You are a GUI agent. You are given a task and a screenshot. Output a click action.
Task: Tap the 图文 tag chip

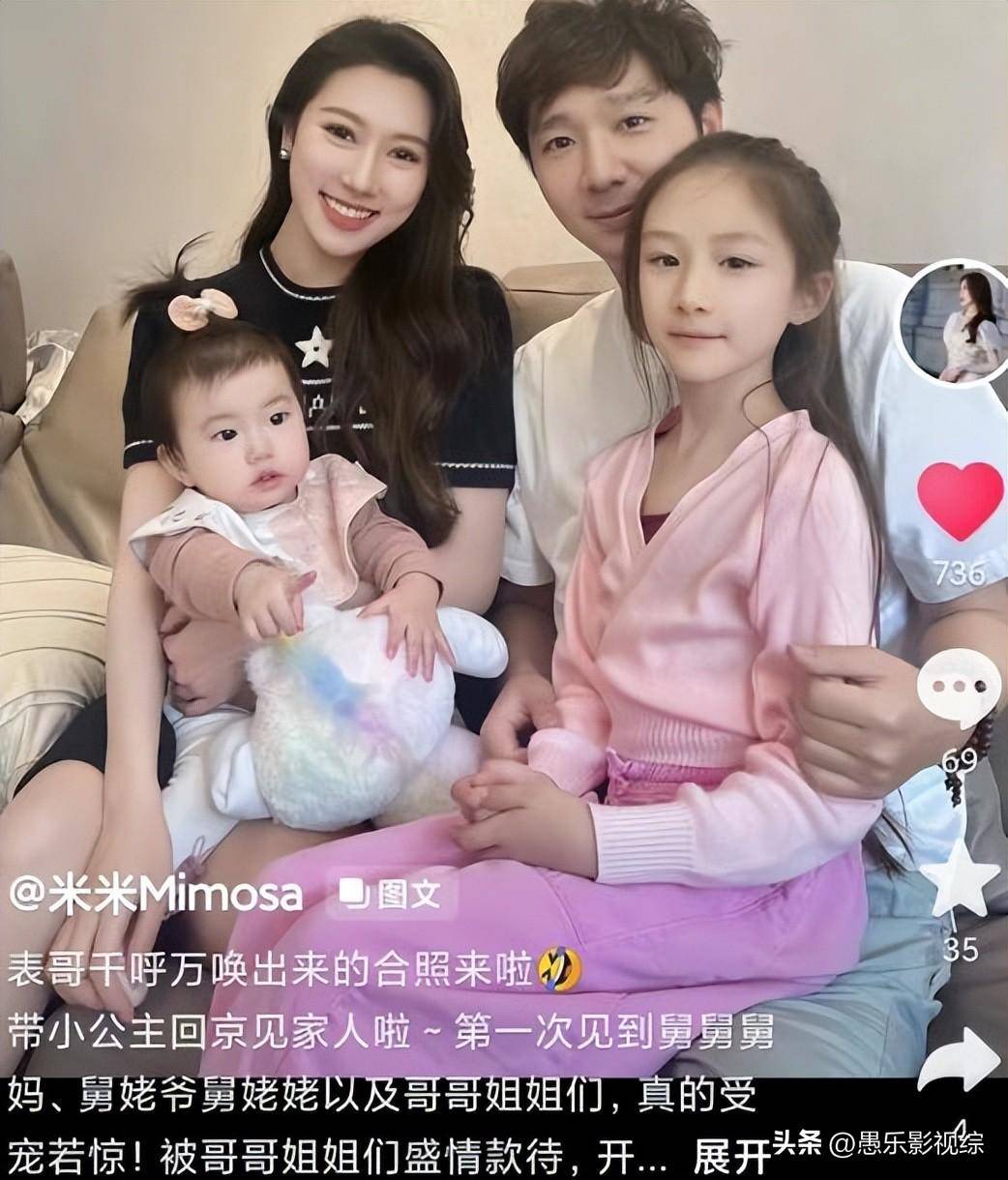[x=393, y=894]
